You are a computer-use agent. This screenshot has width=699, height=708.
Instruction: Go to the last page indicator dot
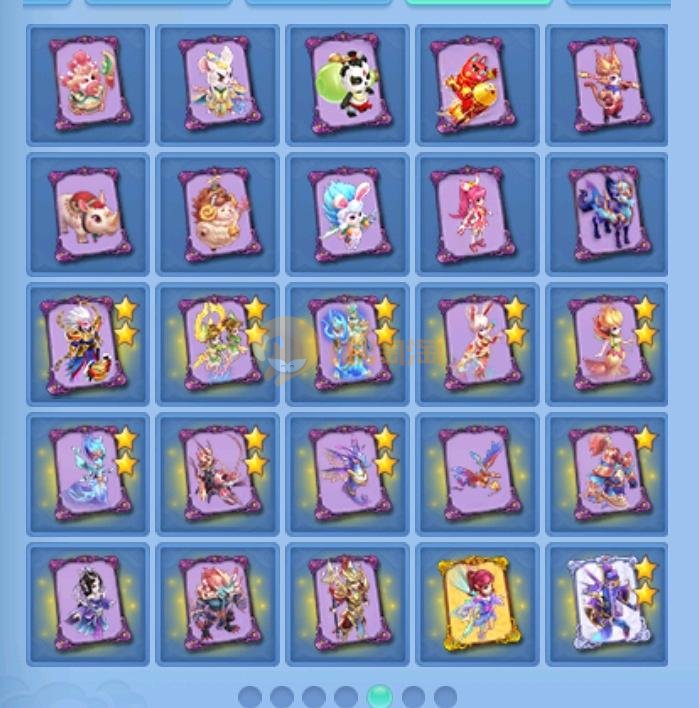(x=445, y=696)
